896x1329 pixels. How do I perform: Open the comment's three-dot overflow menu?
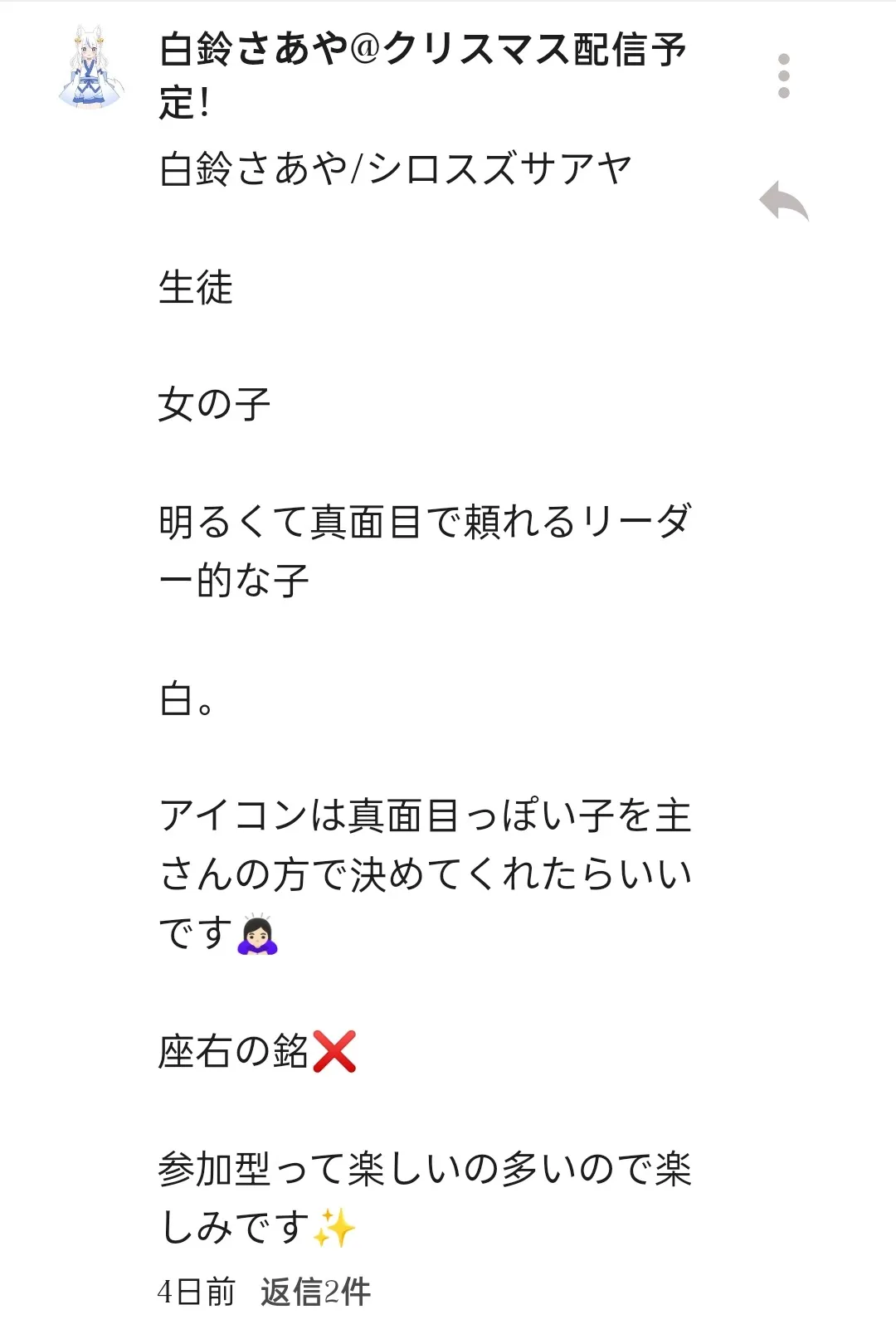coord(783,76)
